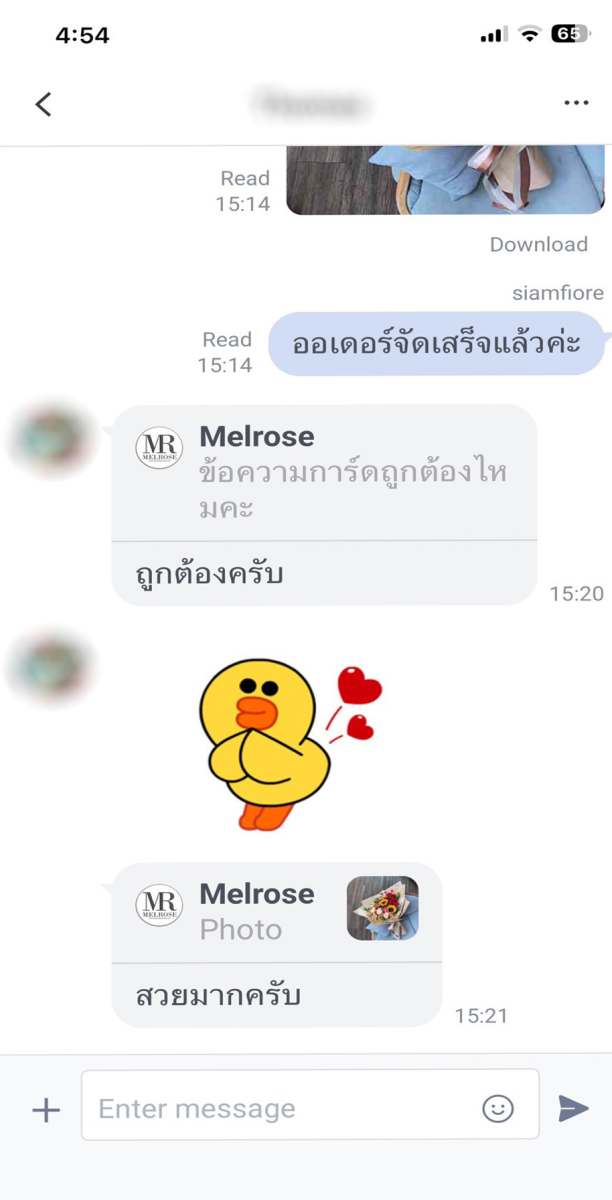
Task: Download the sent photo
Action: point(539,244)
